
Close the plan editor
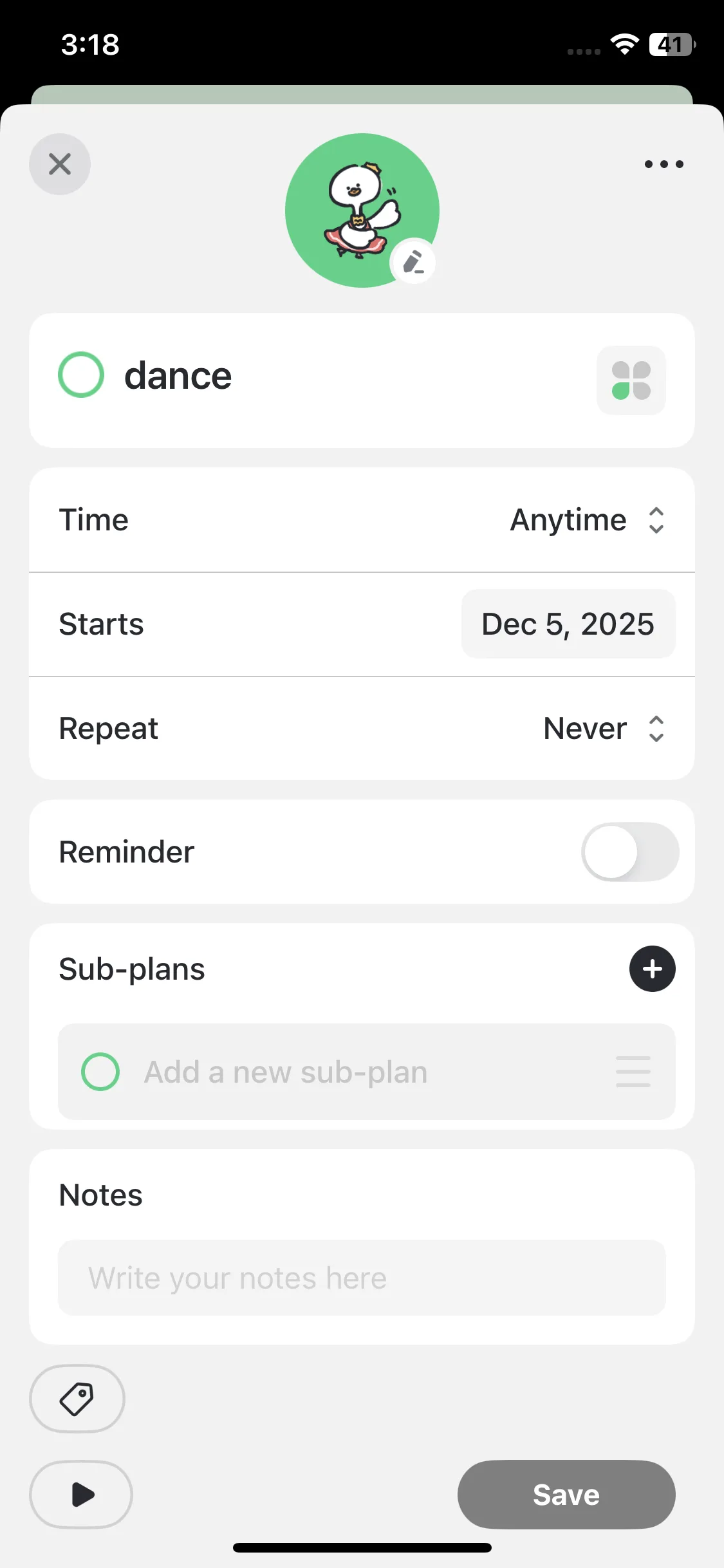point(60,164)
